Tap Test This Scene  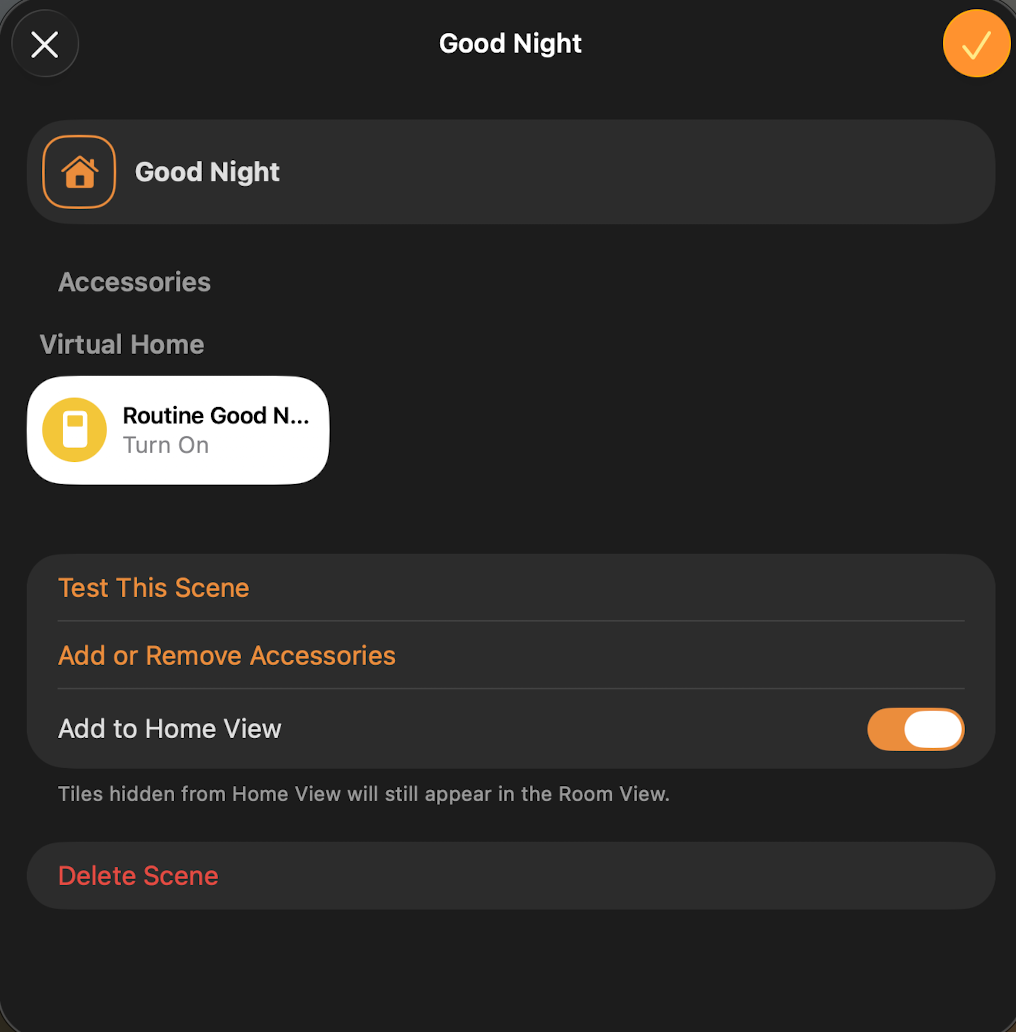pyautogui.click(x=154, y=588)
